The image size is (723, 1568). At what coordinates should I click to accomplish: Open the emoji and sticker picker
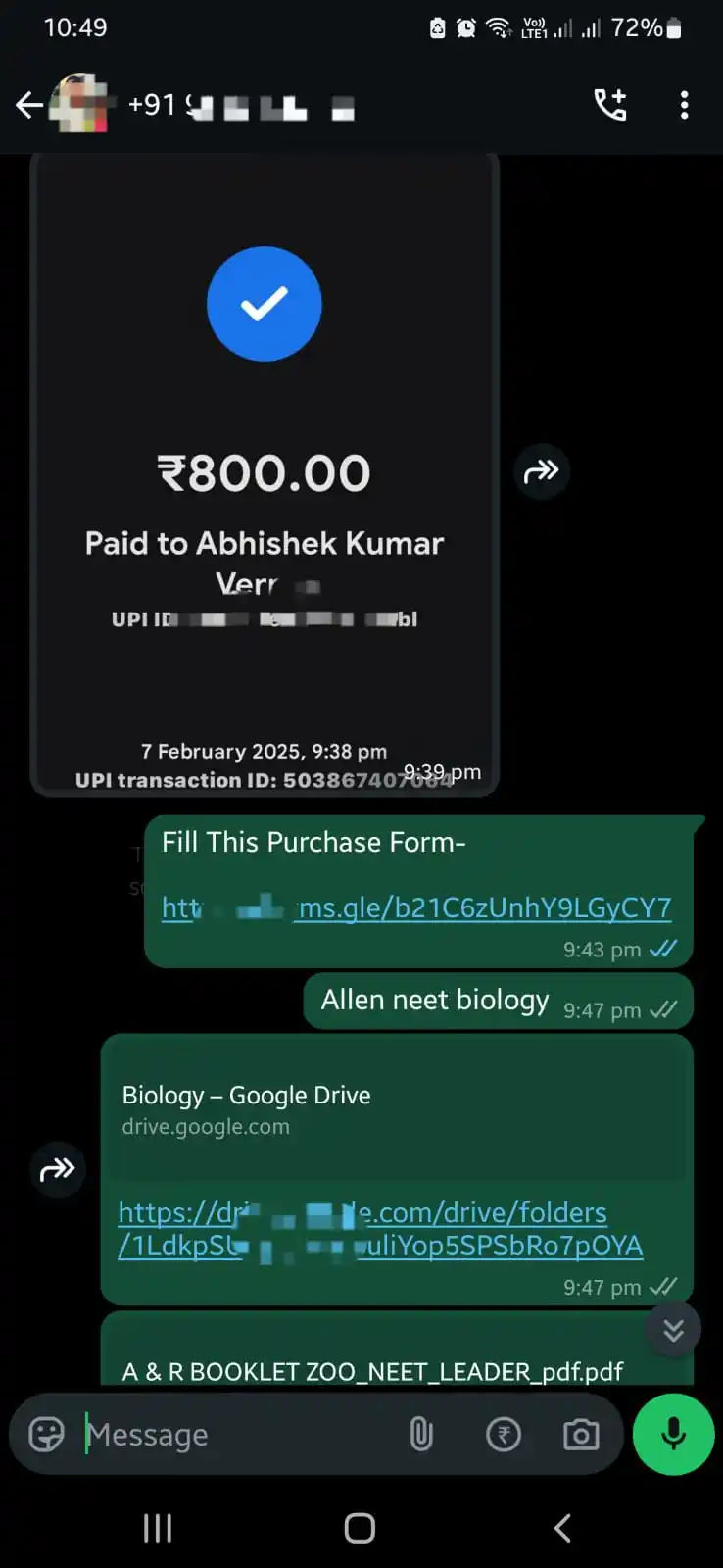point(46,1435)
